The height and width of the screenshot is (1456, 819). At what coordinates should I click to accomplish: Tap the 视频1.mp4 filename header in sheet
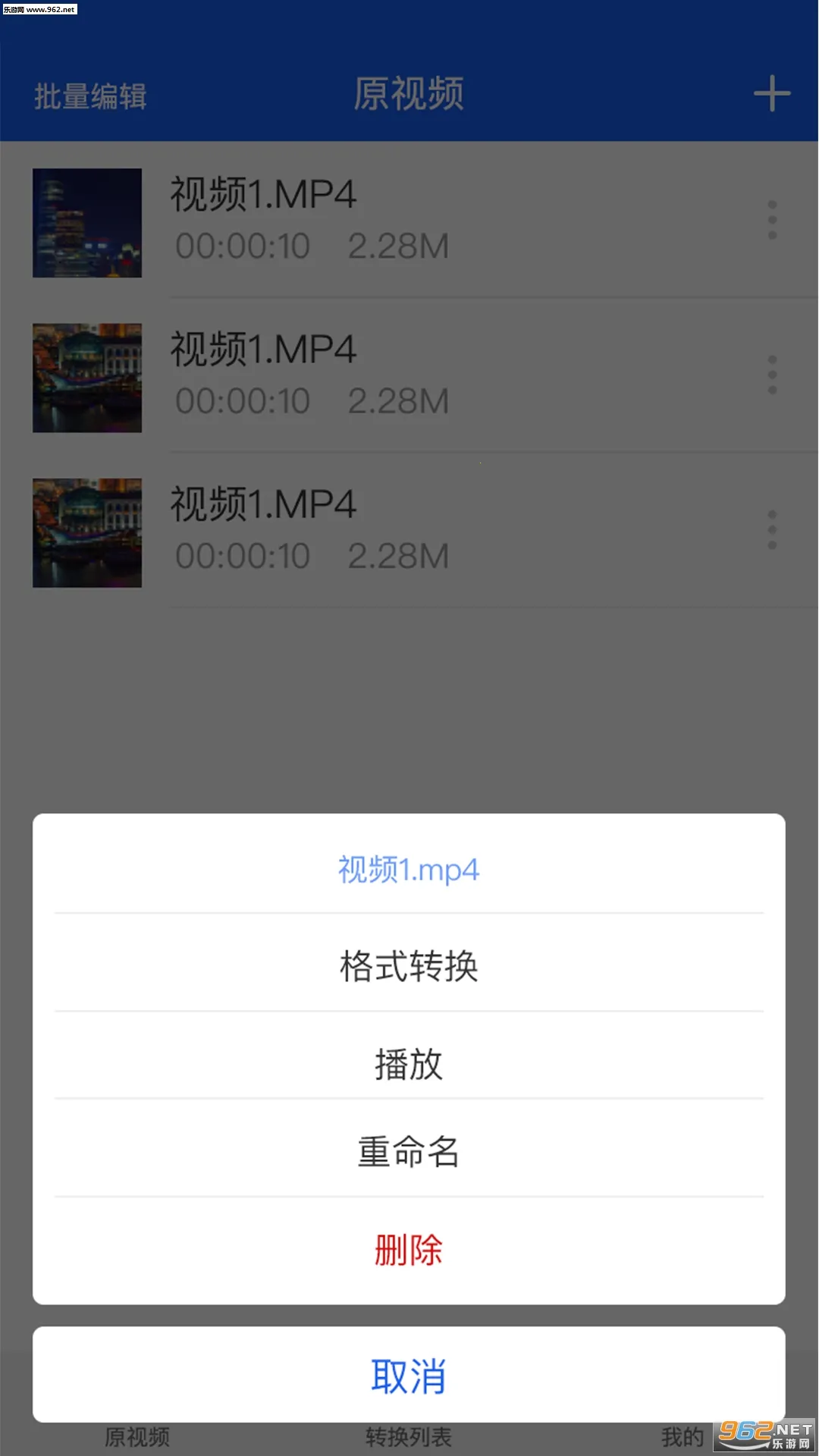pyautogui.click(x=408, y=871)
